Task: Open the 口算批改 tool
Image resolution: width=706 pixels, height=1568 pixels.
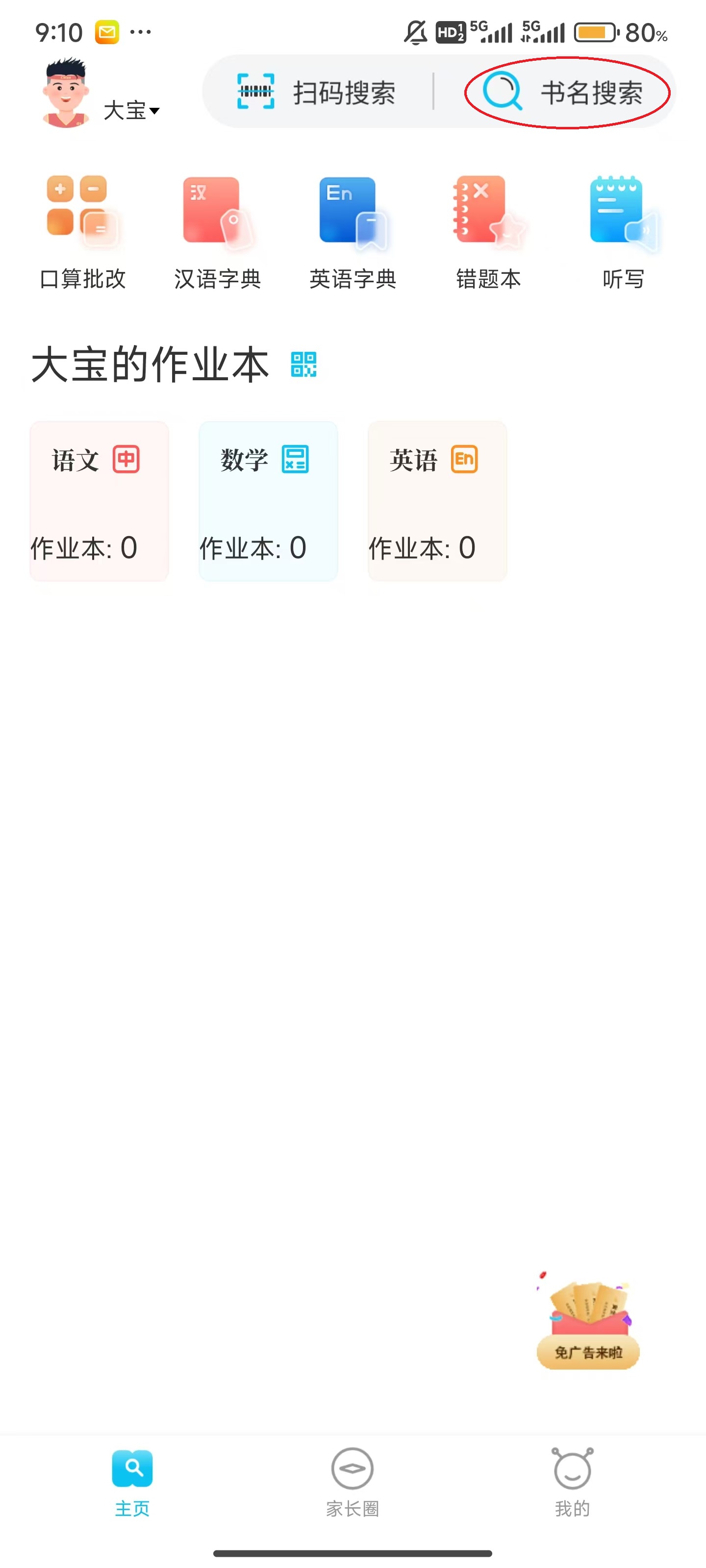Action: point(82,231)
